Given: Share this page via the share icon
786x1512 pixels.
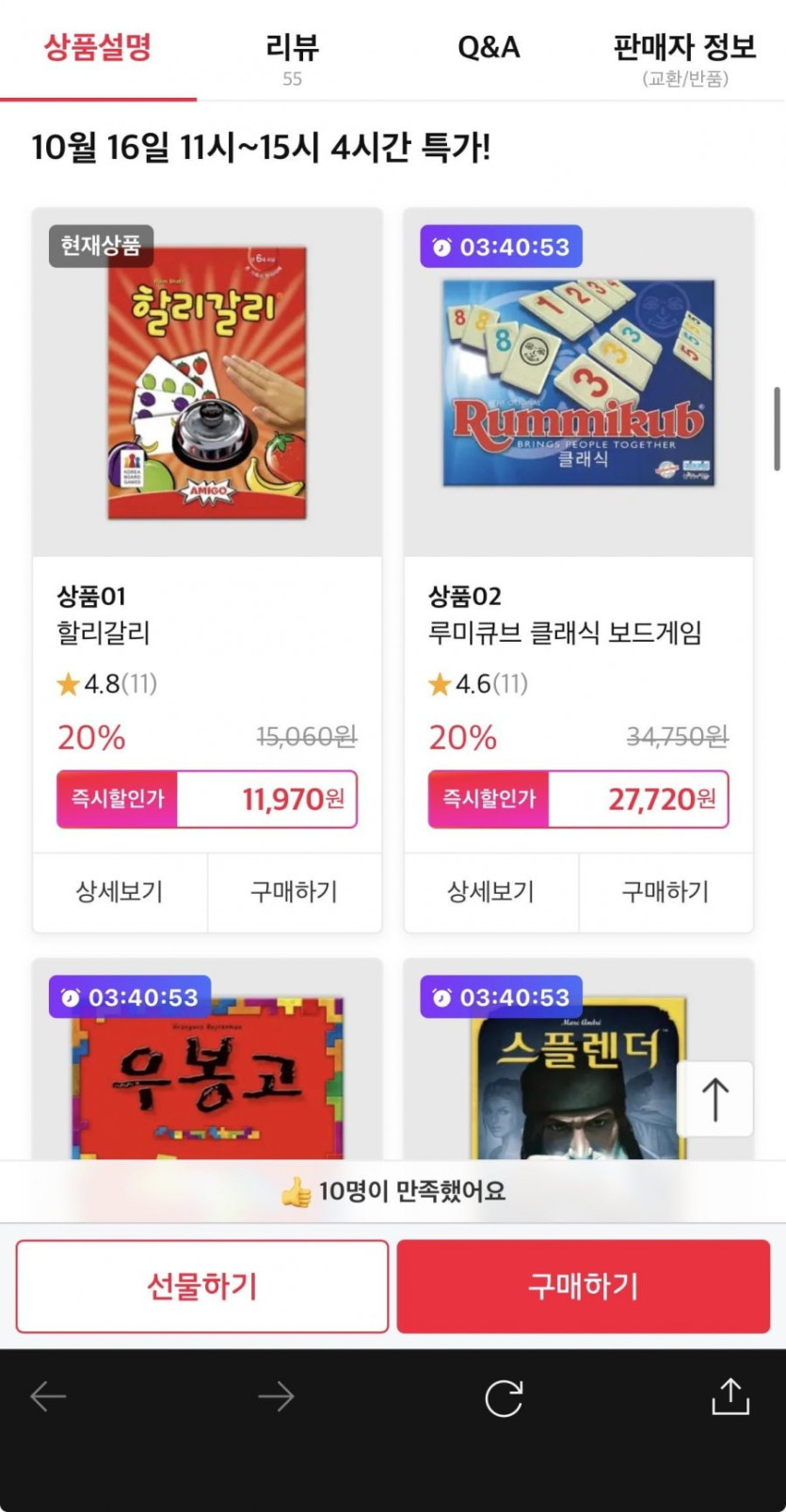Looking at the screenshot, I should click(730, 1396).
